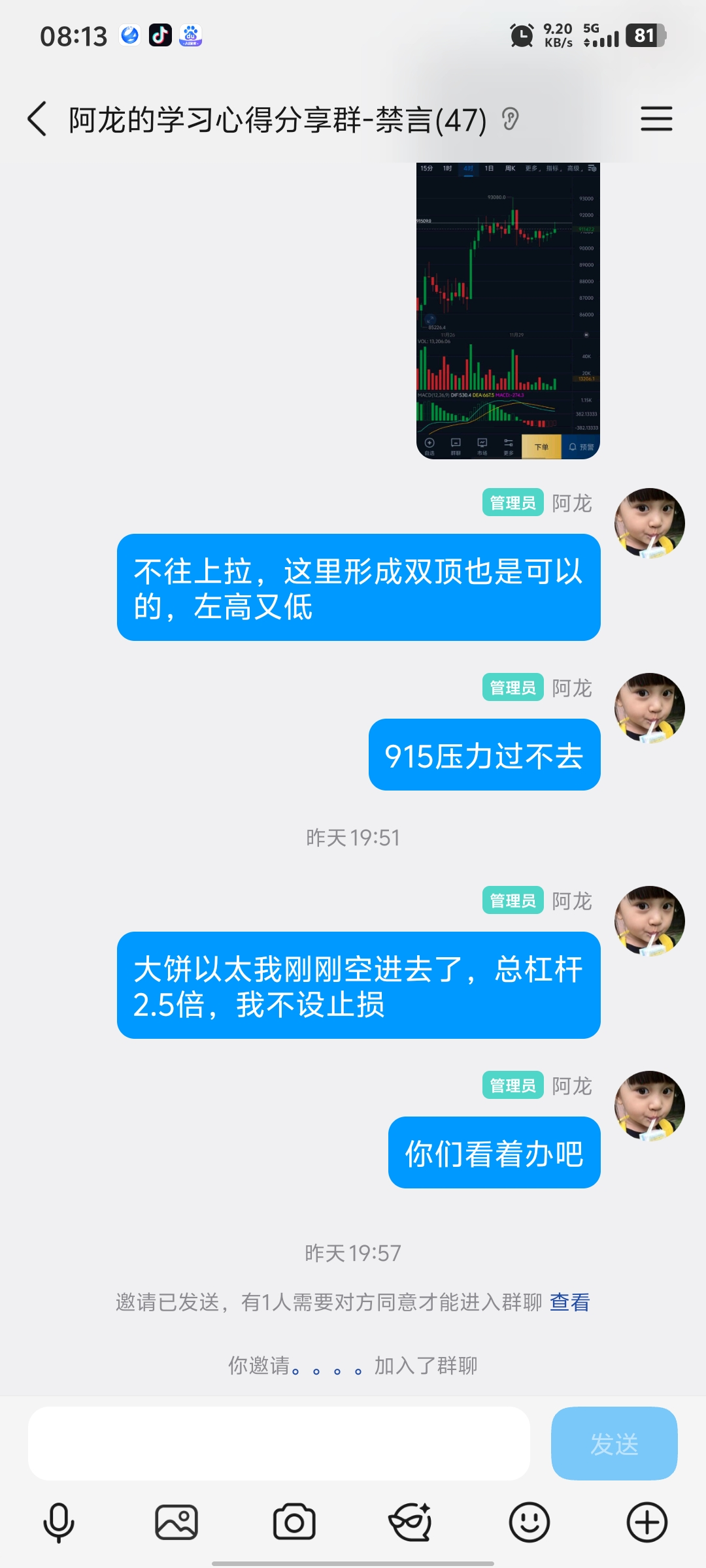The image size is (706, 1568).
Task: Record a voice message with the microphone
Action: click(59, 1522)
